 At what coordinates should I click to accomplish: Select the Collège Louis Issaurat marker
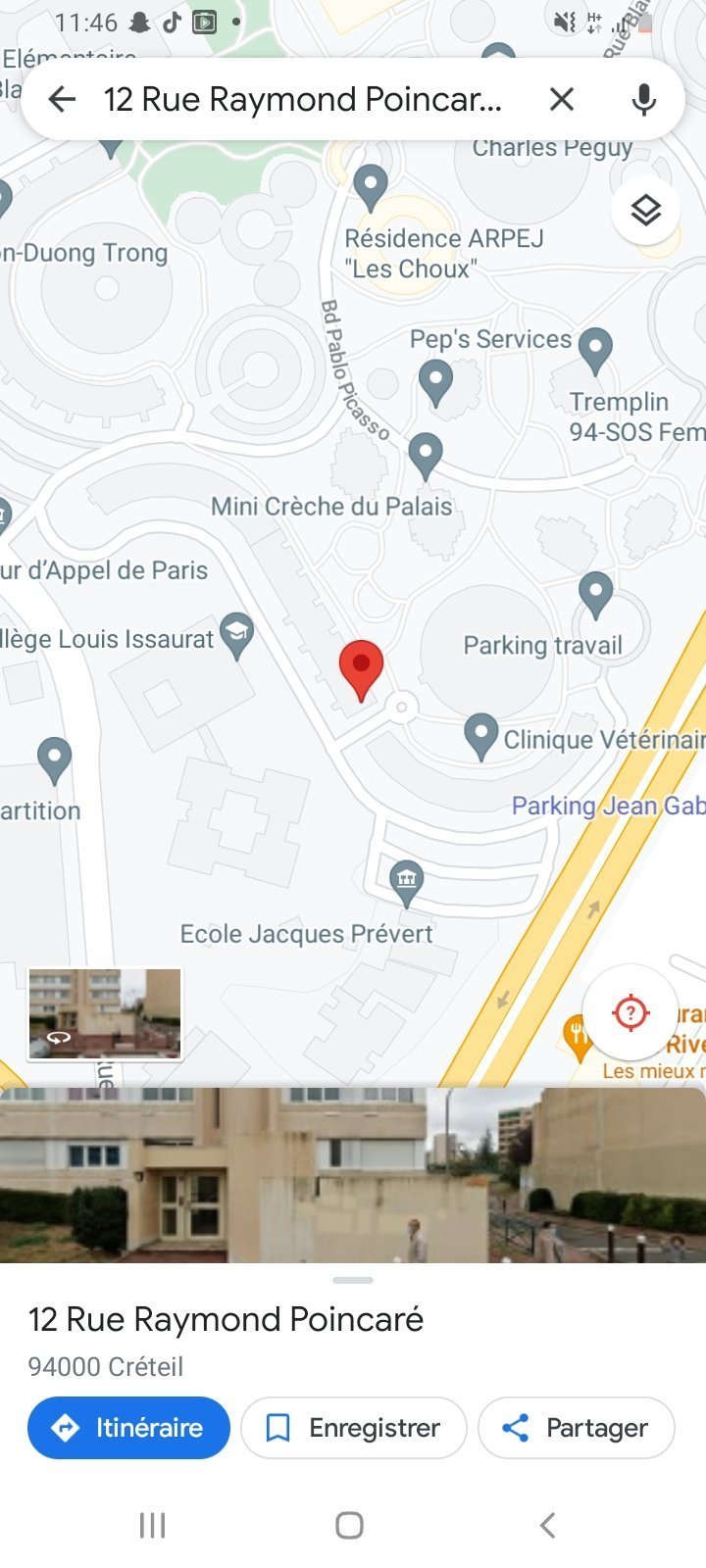click(236, 635)
